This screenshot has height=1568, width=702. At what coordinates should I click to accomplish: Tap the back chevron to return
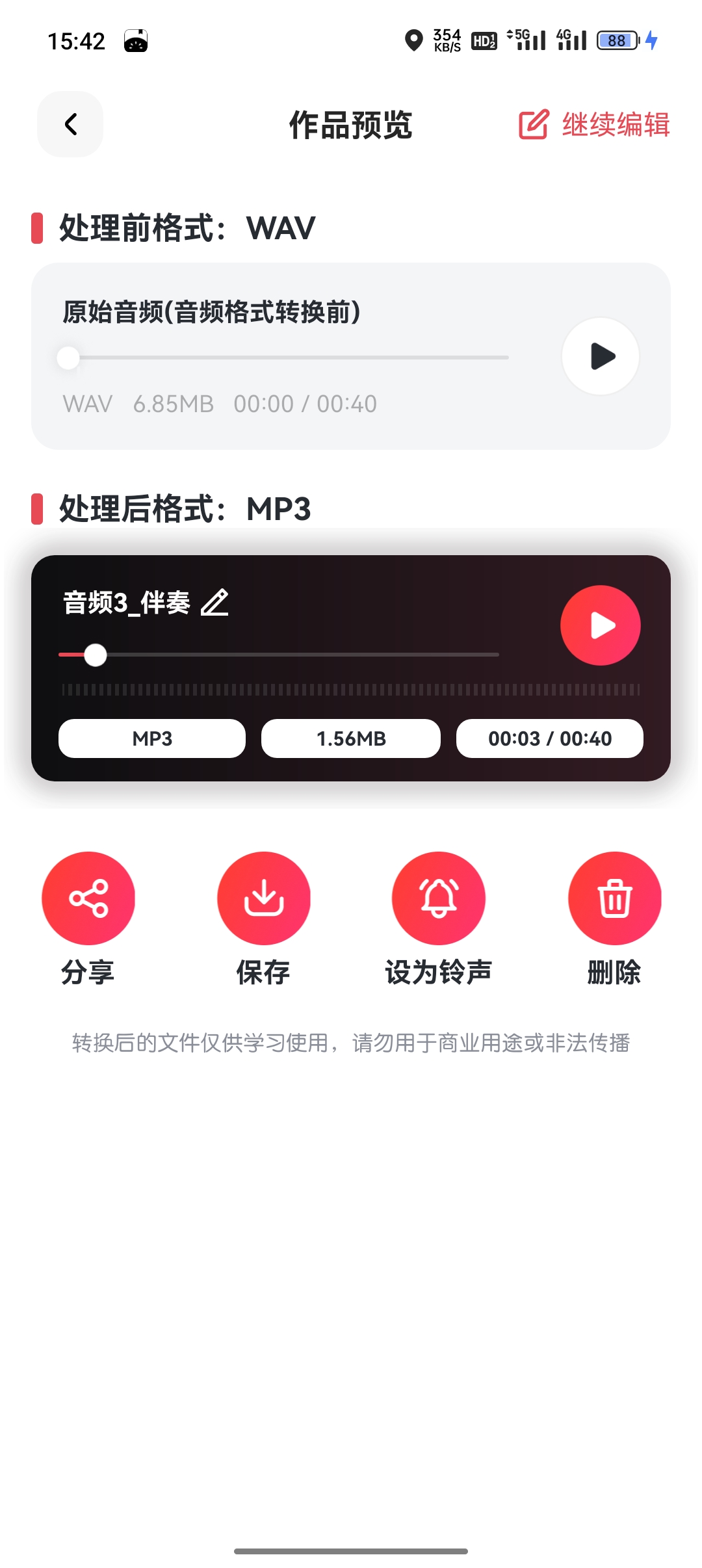[70, 124]
